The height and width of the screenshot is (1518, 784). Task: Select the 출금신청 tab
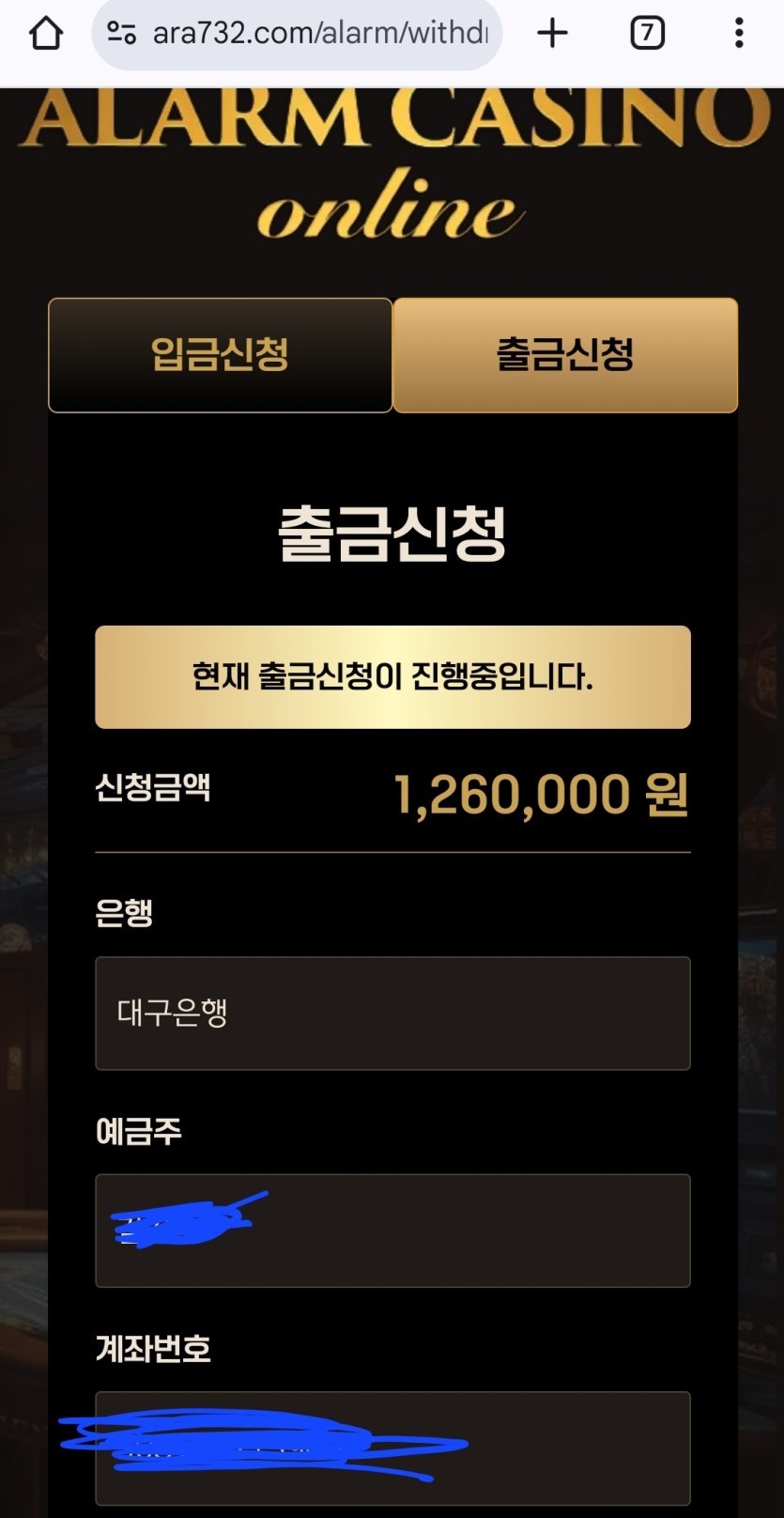point(565,355)
